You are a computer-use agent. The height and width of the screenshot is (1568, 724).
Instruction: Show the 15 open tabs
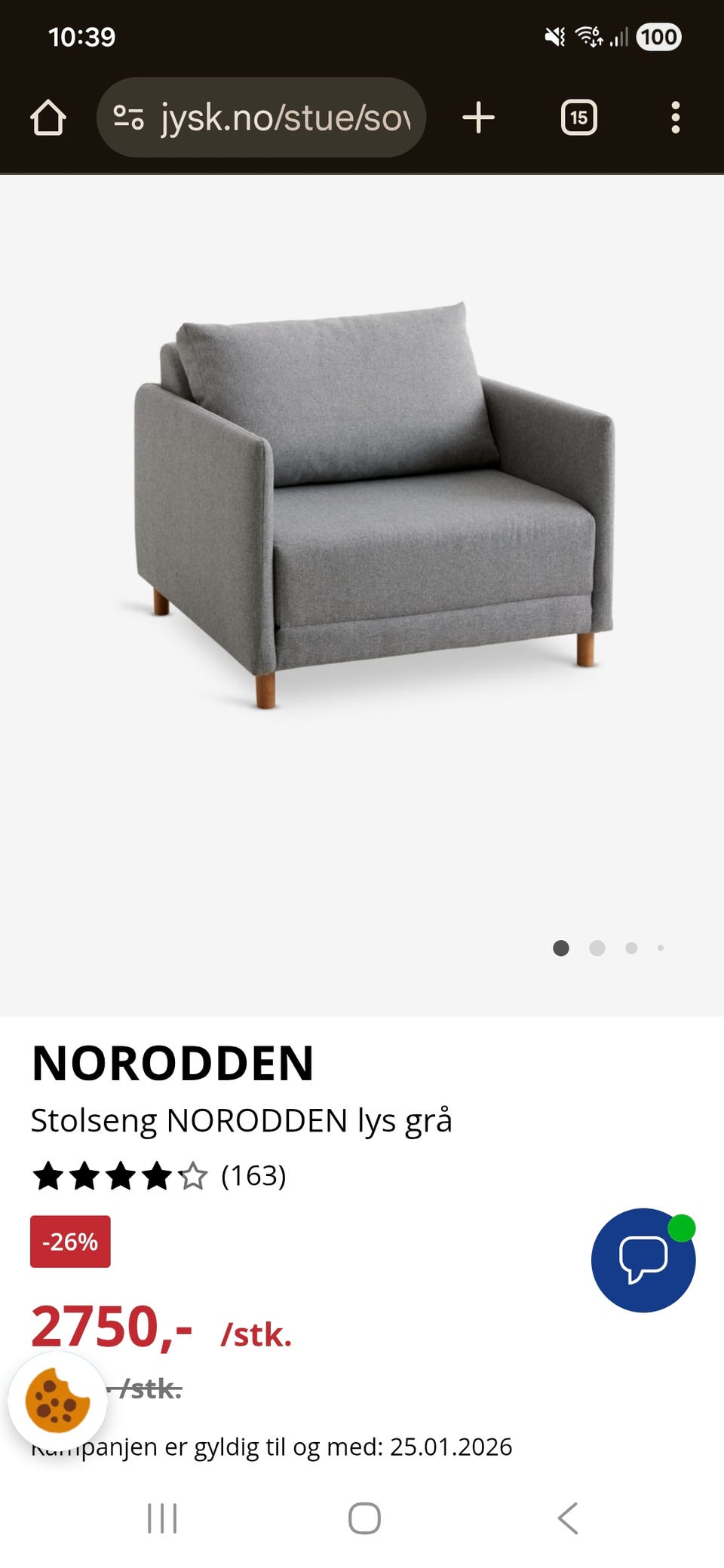(578, 118)
